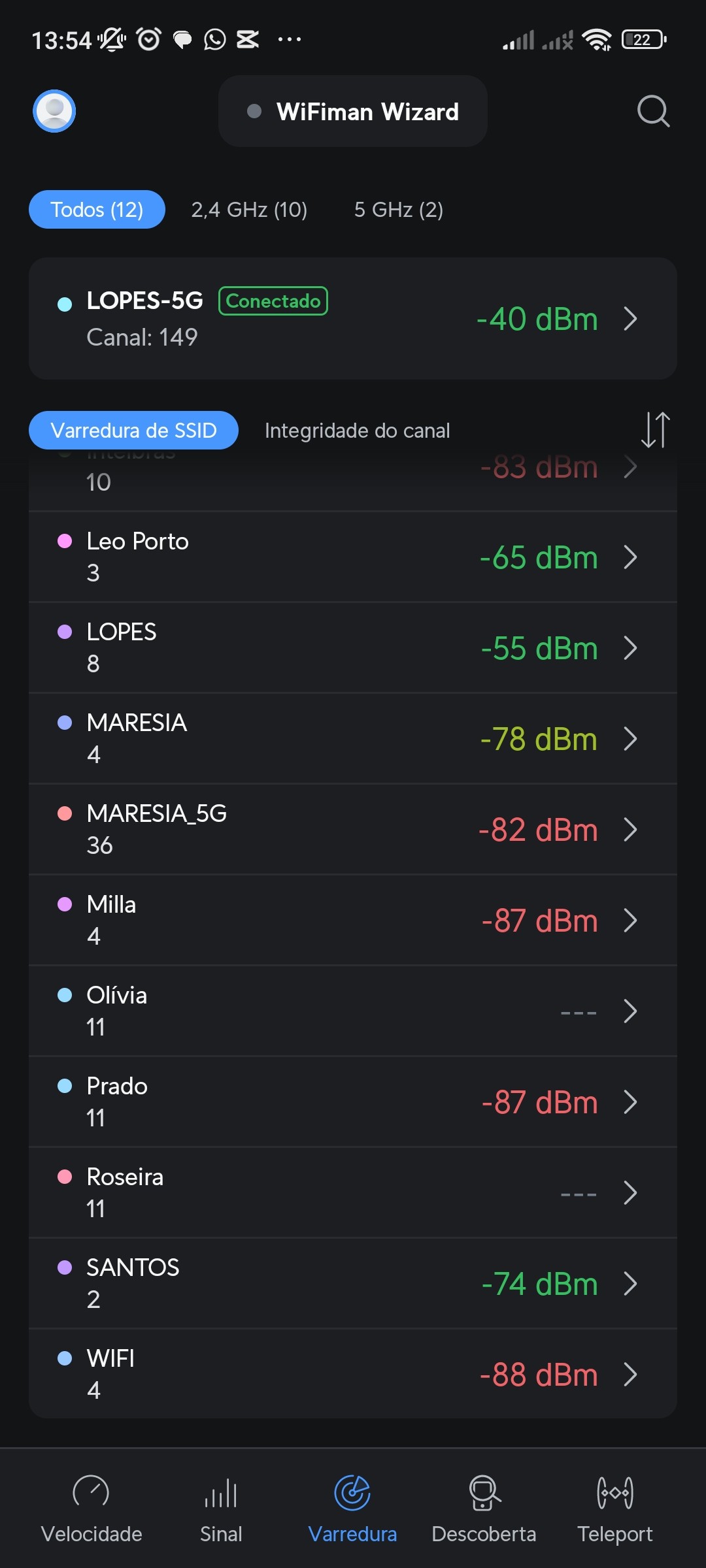Show the SANTOS network details
Screen dimensions: 706x1568
pos(353,1283)
